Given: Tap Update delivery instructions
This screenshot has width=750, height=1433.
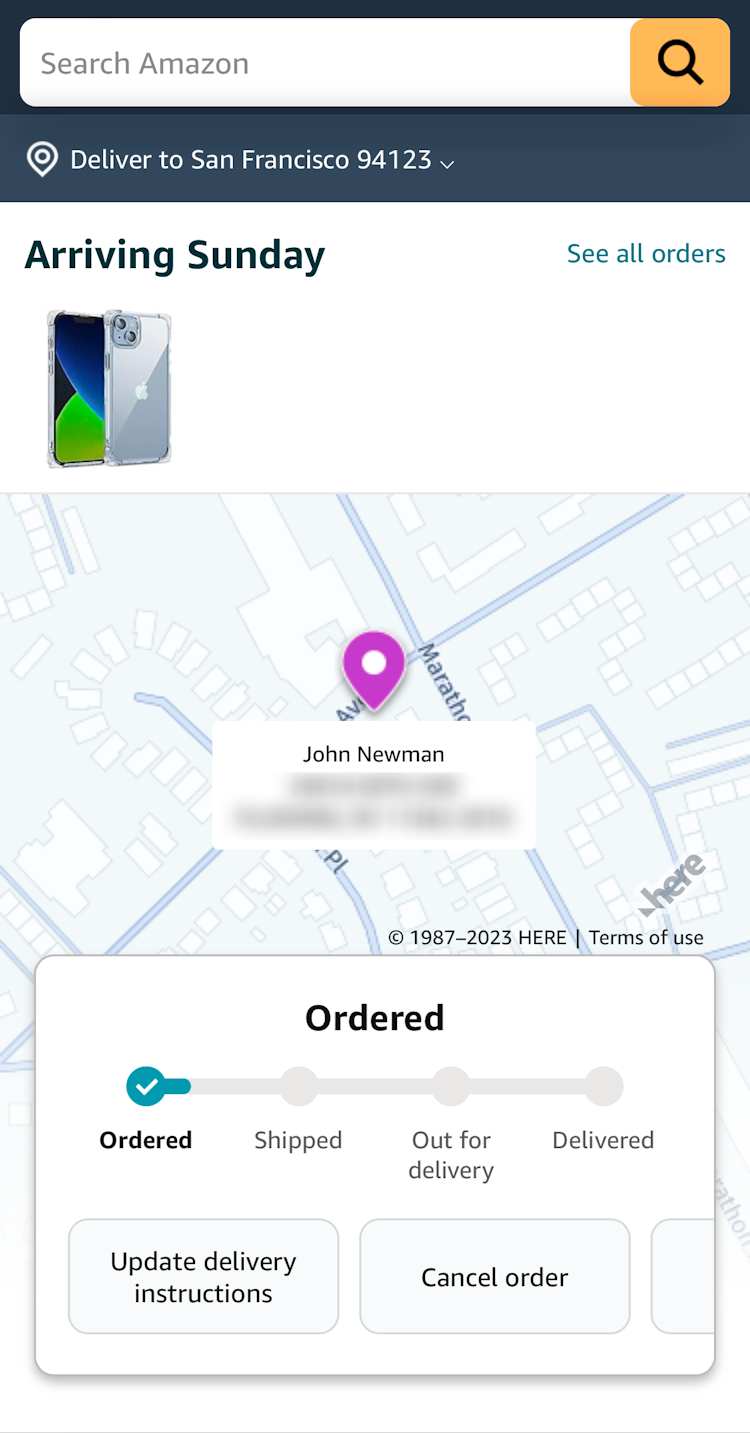Looking at the screenshot, I should tap(204, 1277).
